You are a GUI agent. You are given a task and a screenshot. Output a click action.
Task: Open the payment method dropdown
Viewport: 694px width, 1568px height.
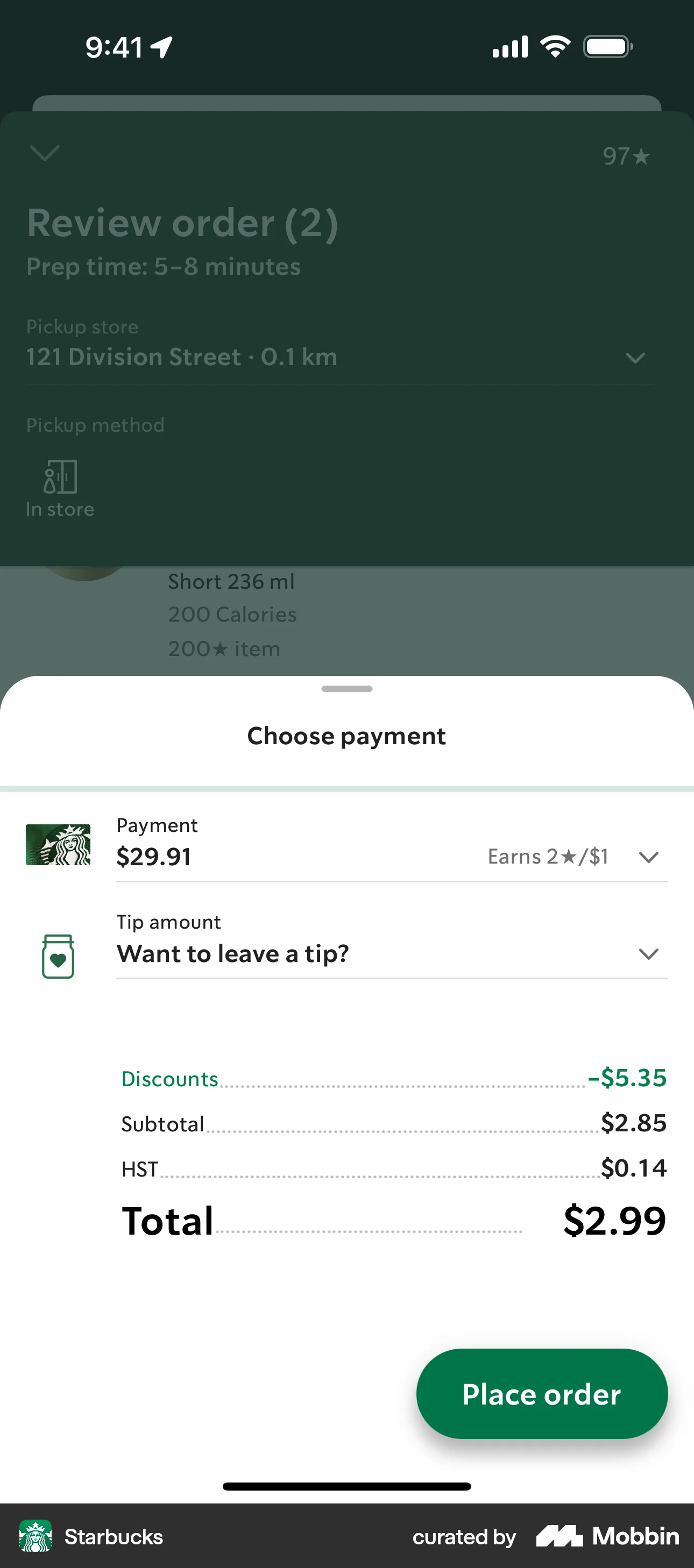(648, 857)
